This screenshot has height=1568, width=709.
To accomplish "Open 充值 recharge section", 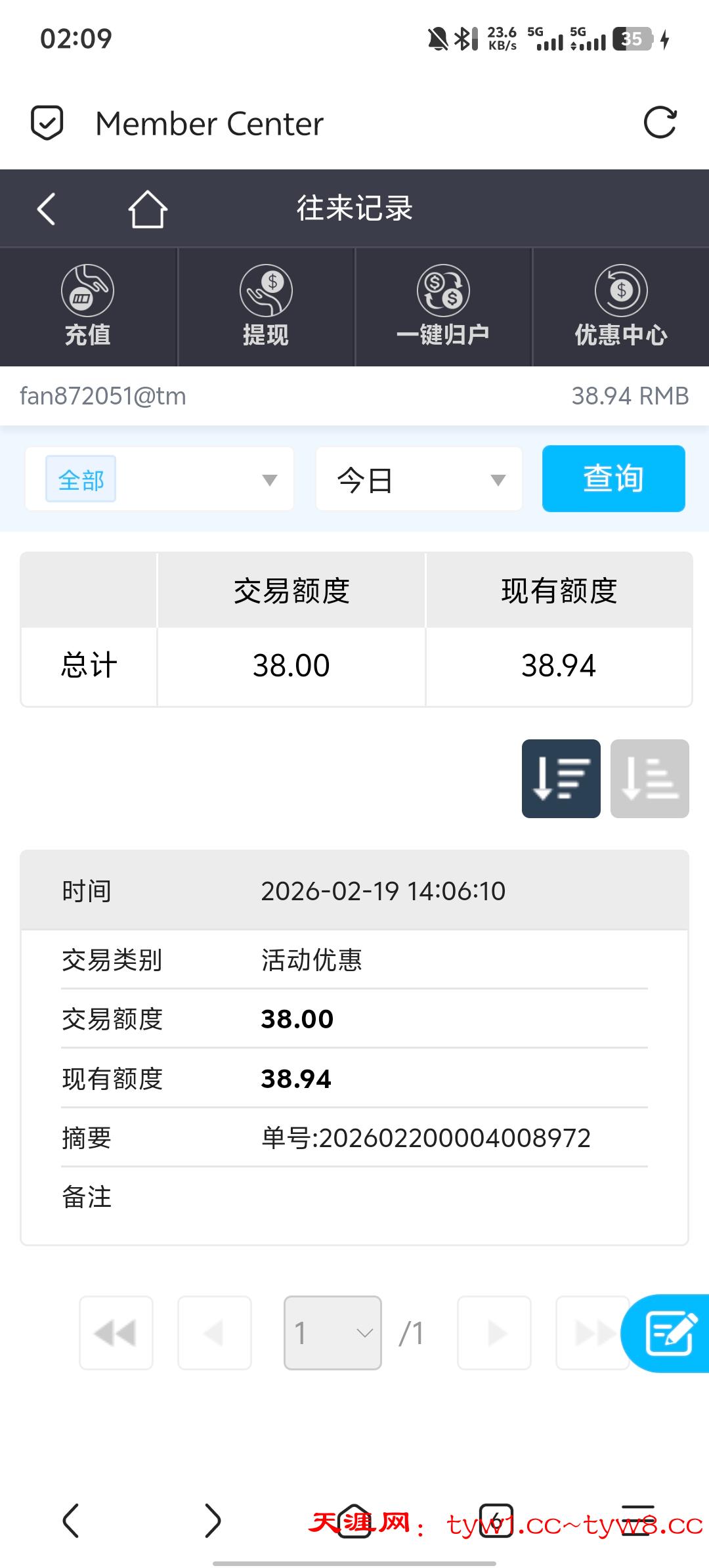I will coord(88,307).
